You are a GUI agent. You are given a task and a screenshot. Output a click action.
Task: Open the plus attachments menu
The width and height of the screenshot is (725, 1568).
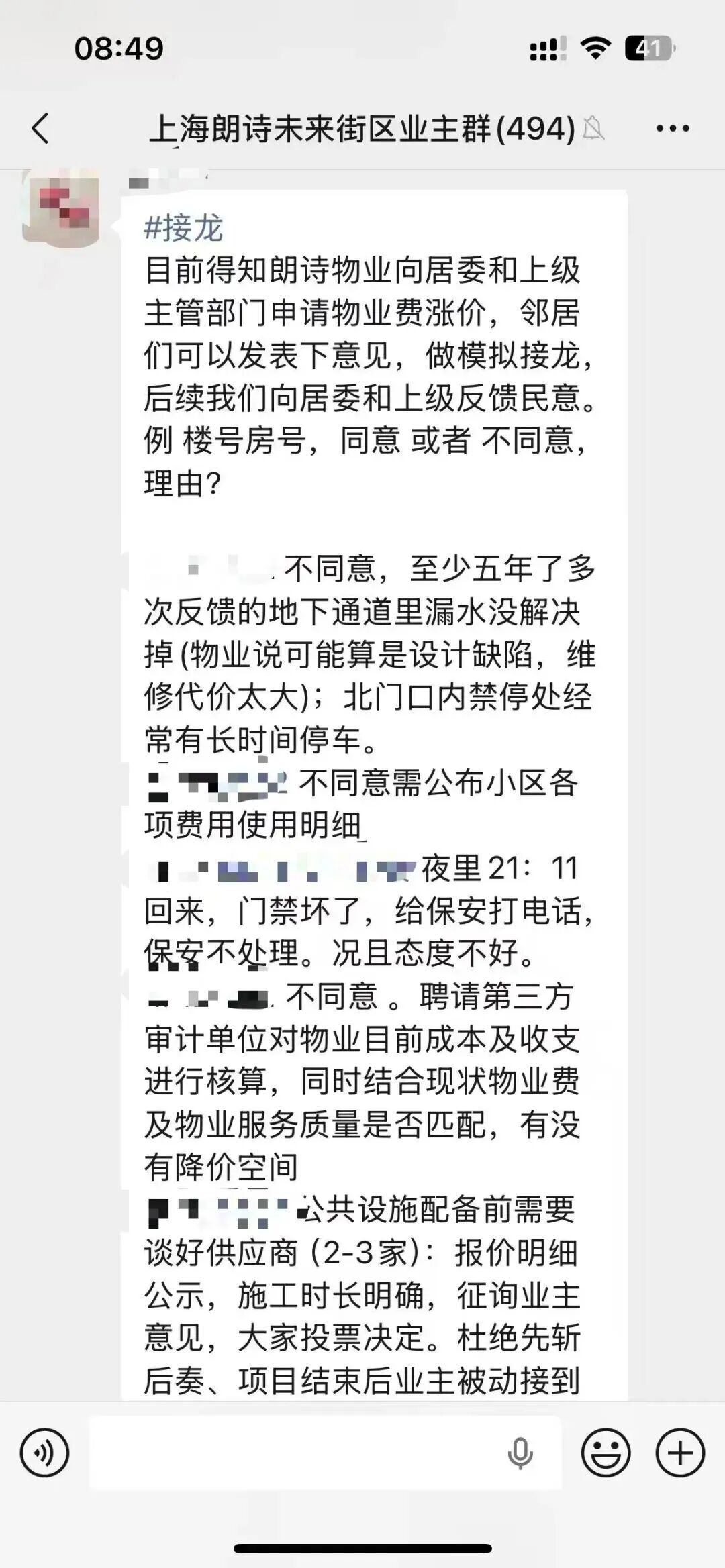tap(680, 1453)
